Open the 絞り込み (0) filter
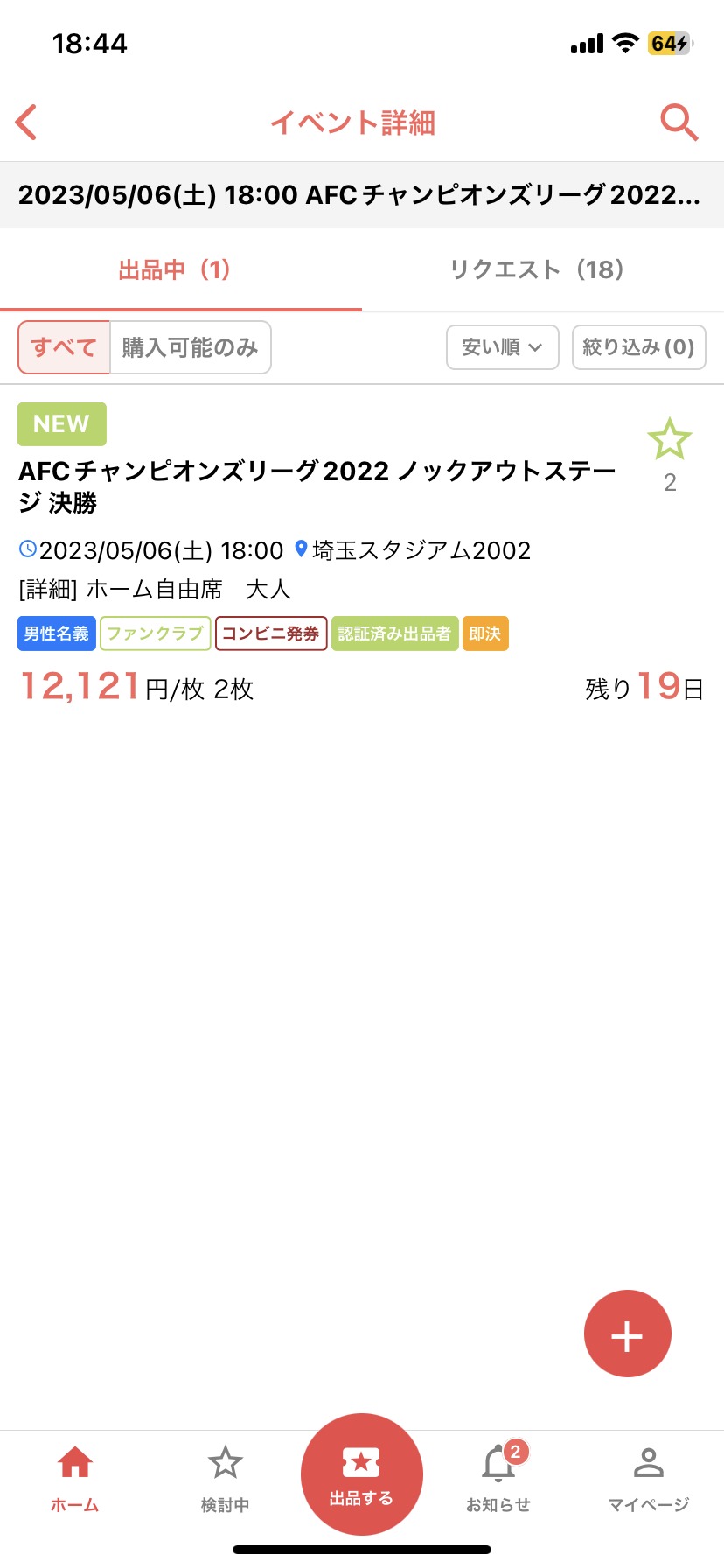 (638, 347)
